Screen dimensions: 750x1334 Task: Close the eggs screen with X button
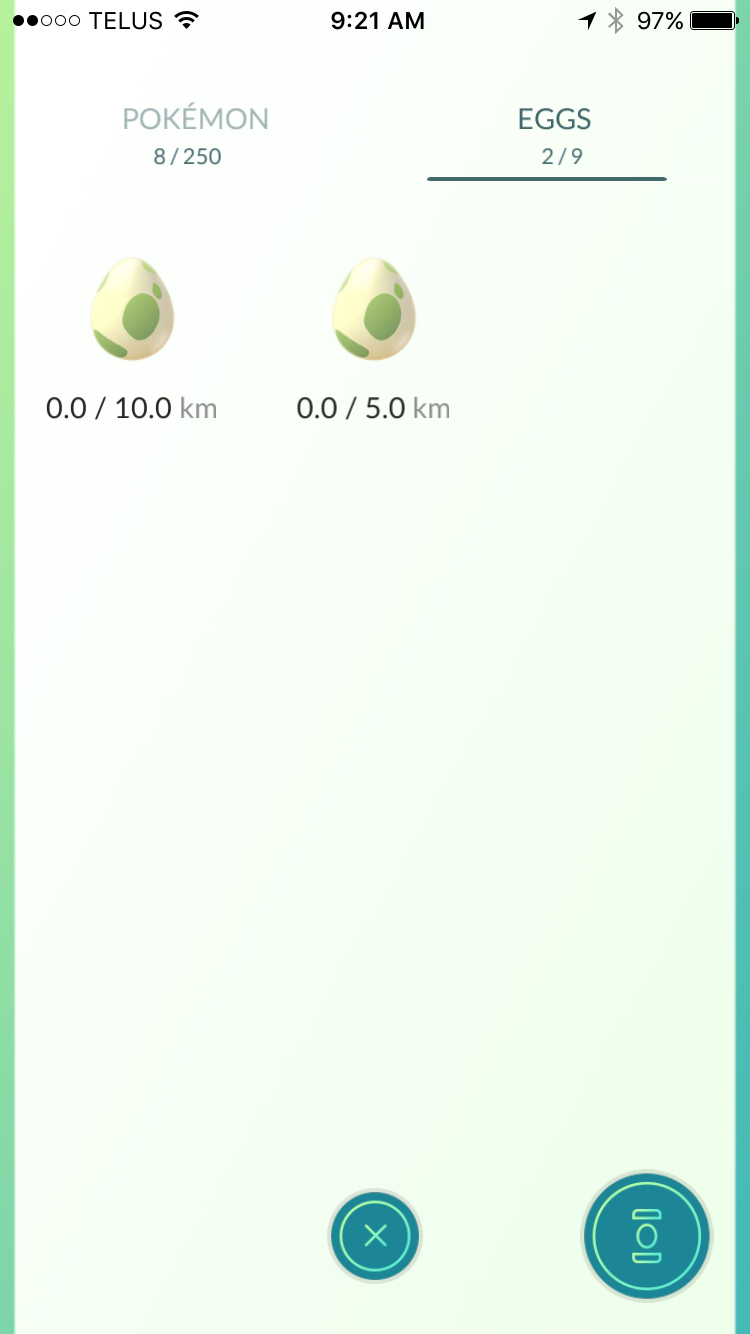[375, 1236]
